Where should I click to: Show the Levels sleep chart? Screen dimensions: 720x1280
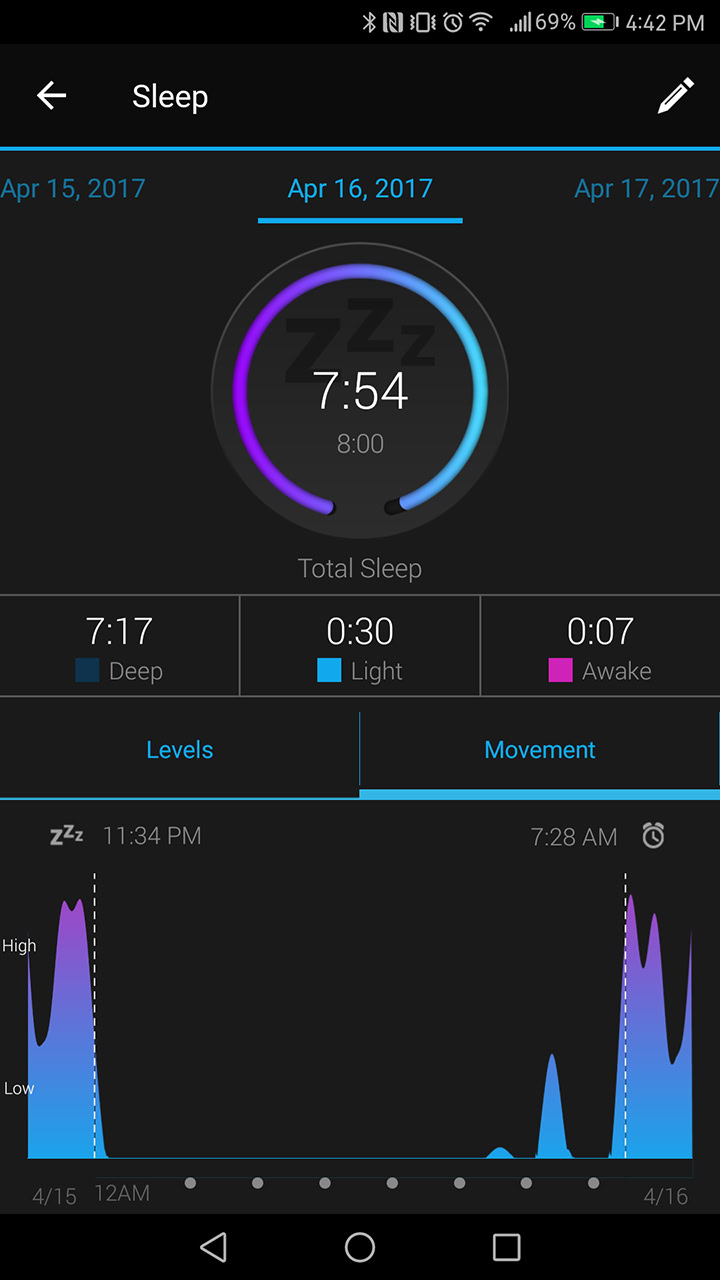(180, 750)
